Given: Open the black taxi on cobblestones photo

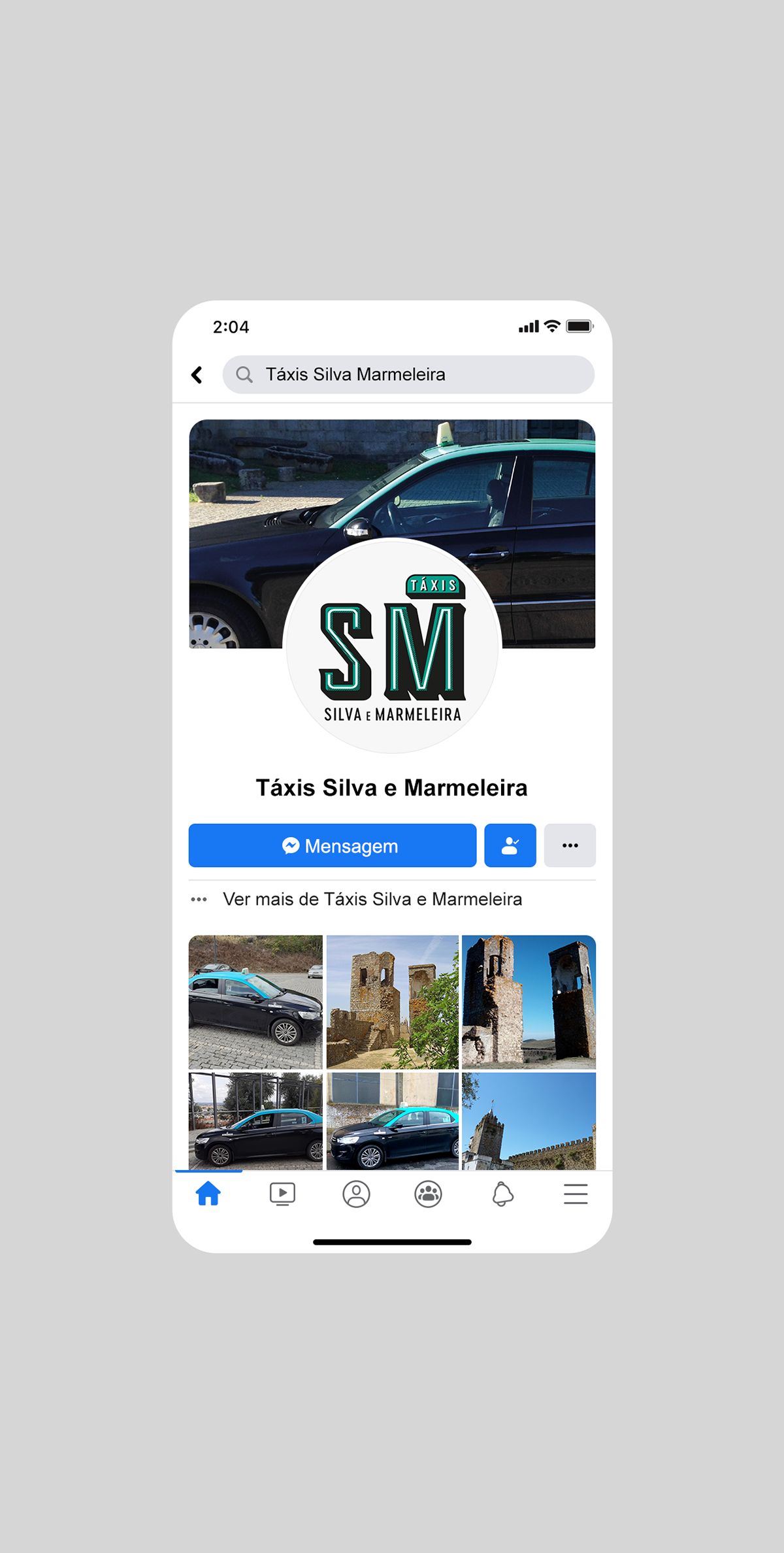Looking at the screenshot, I should click(255, 1002).
